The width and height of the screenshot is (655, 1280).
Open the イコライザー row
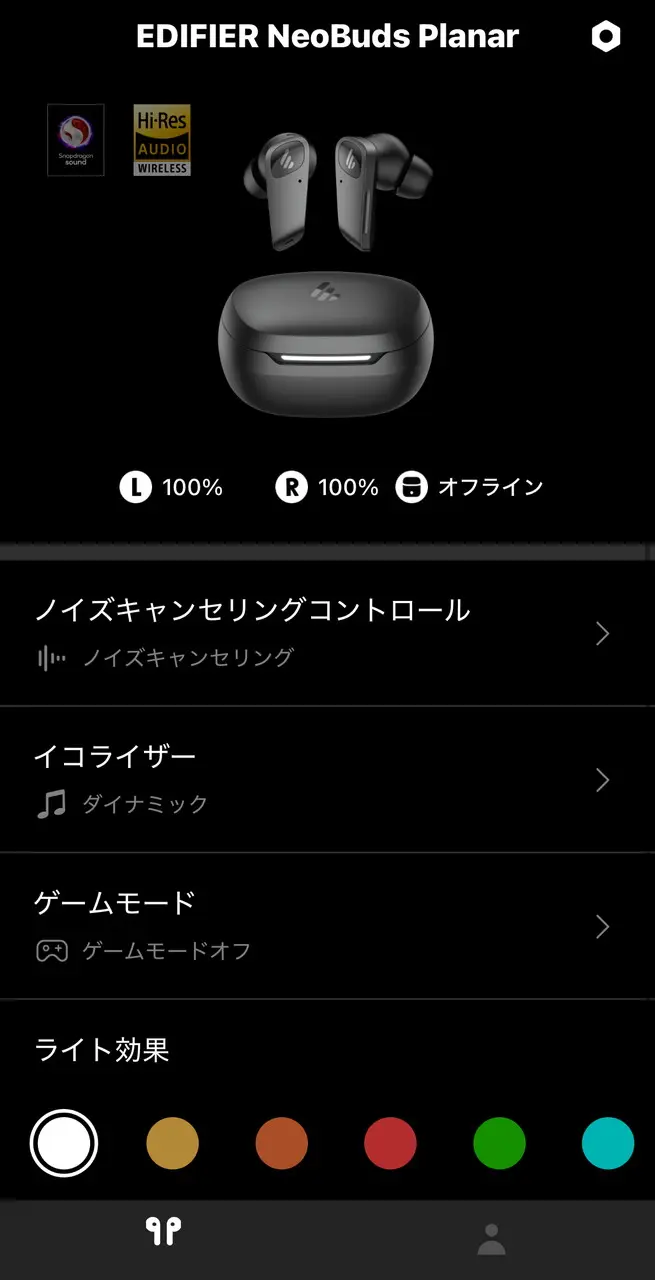(327, 779)
